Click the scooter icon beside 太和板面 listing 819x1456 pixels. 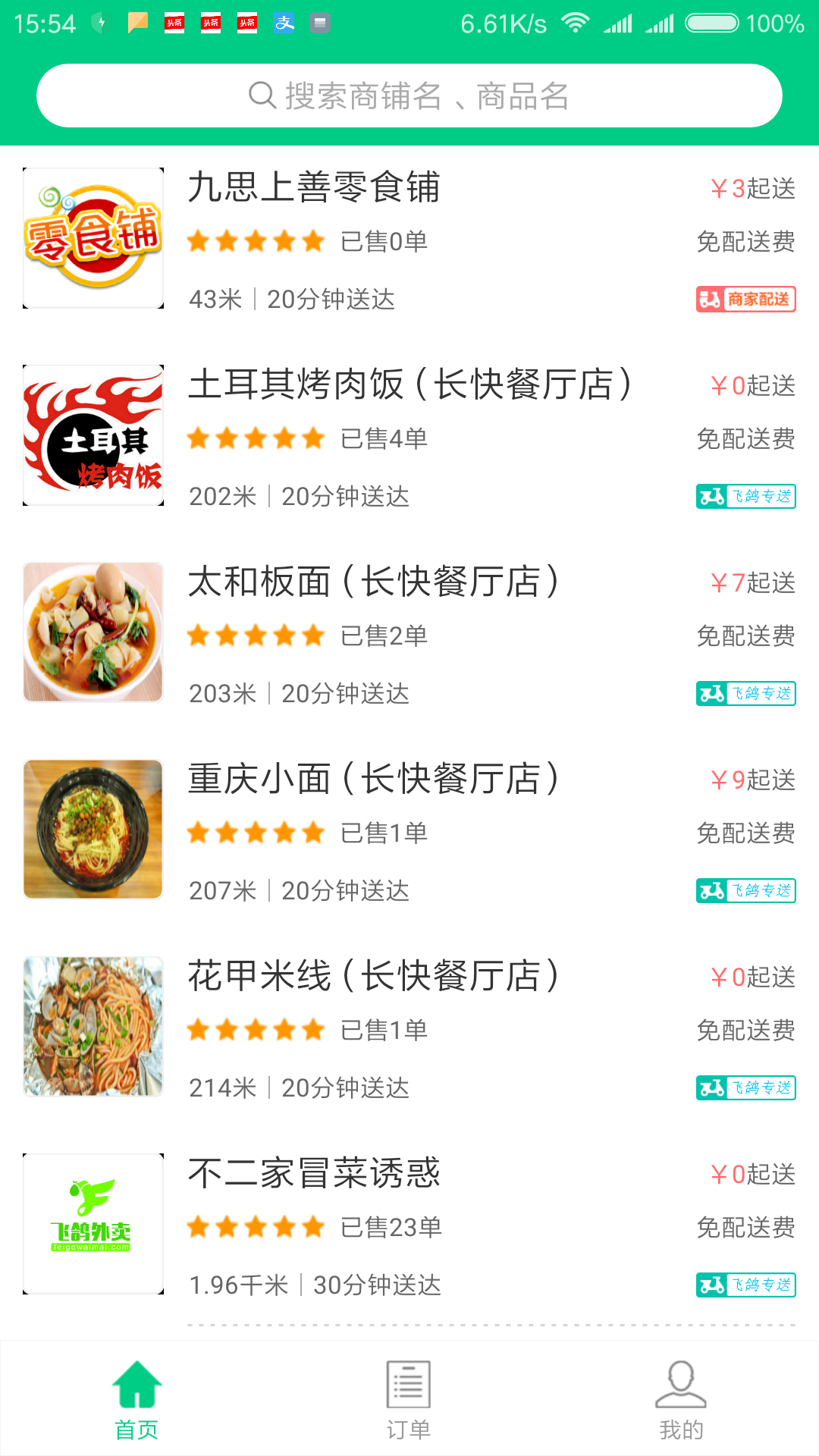click(711, 692)
